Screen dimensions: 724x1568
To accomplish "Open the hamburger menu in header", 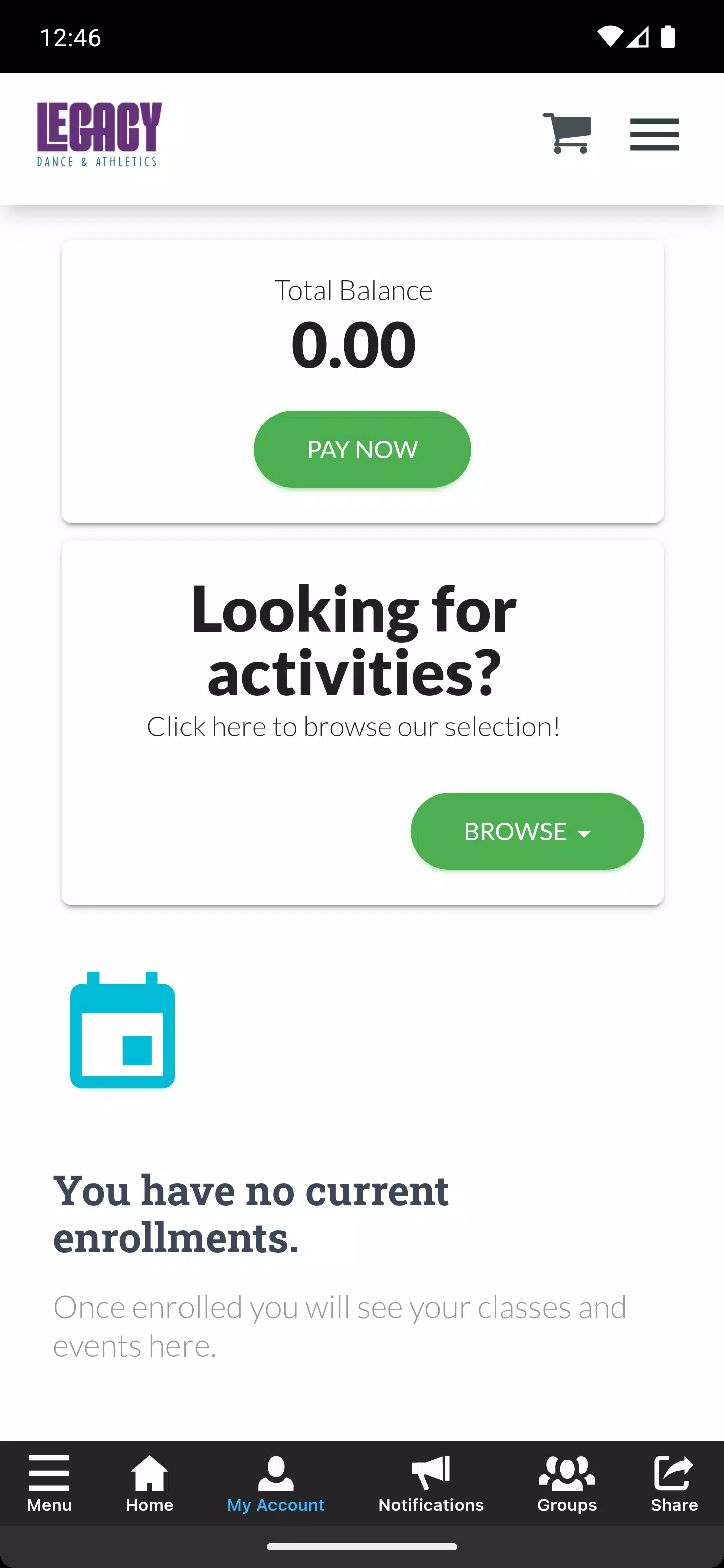I will [655, 135].
